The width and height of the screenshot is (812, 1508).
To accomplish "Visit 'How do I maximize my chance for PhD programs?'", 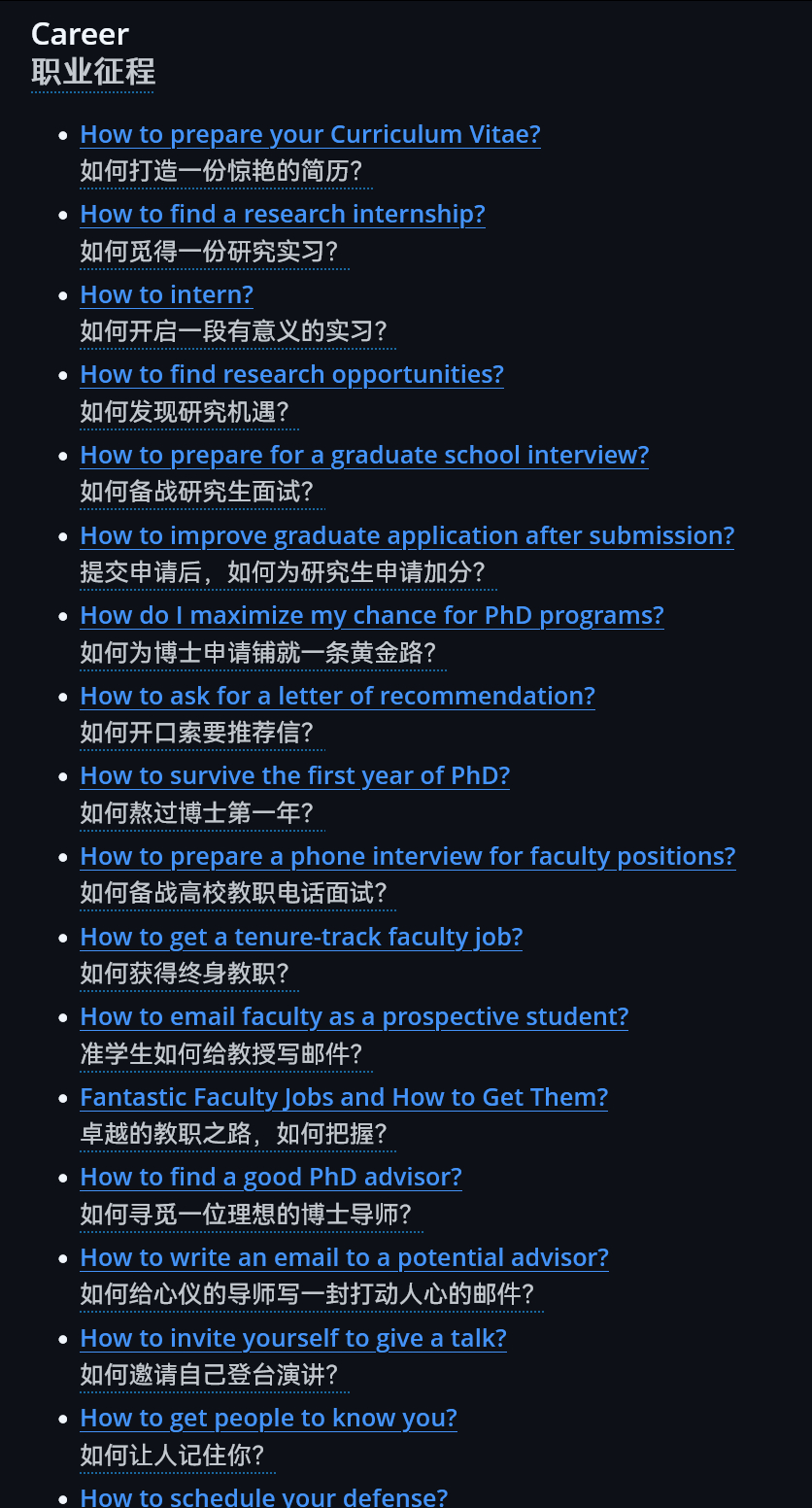I will [372, 615].
